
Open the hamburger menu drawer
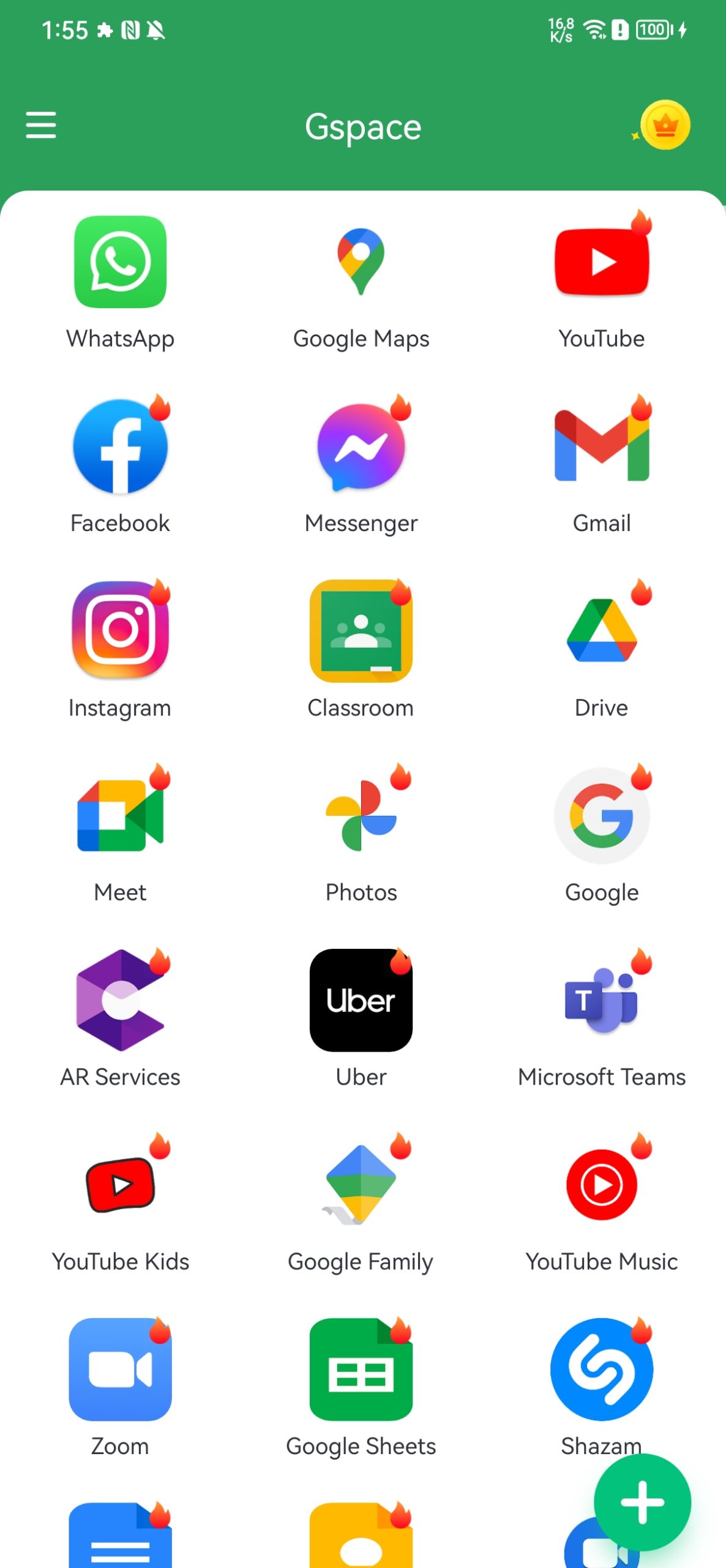click(41, 125)
